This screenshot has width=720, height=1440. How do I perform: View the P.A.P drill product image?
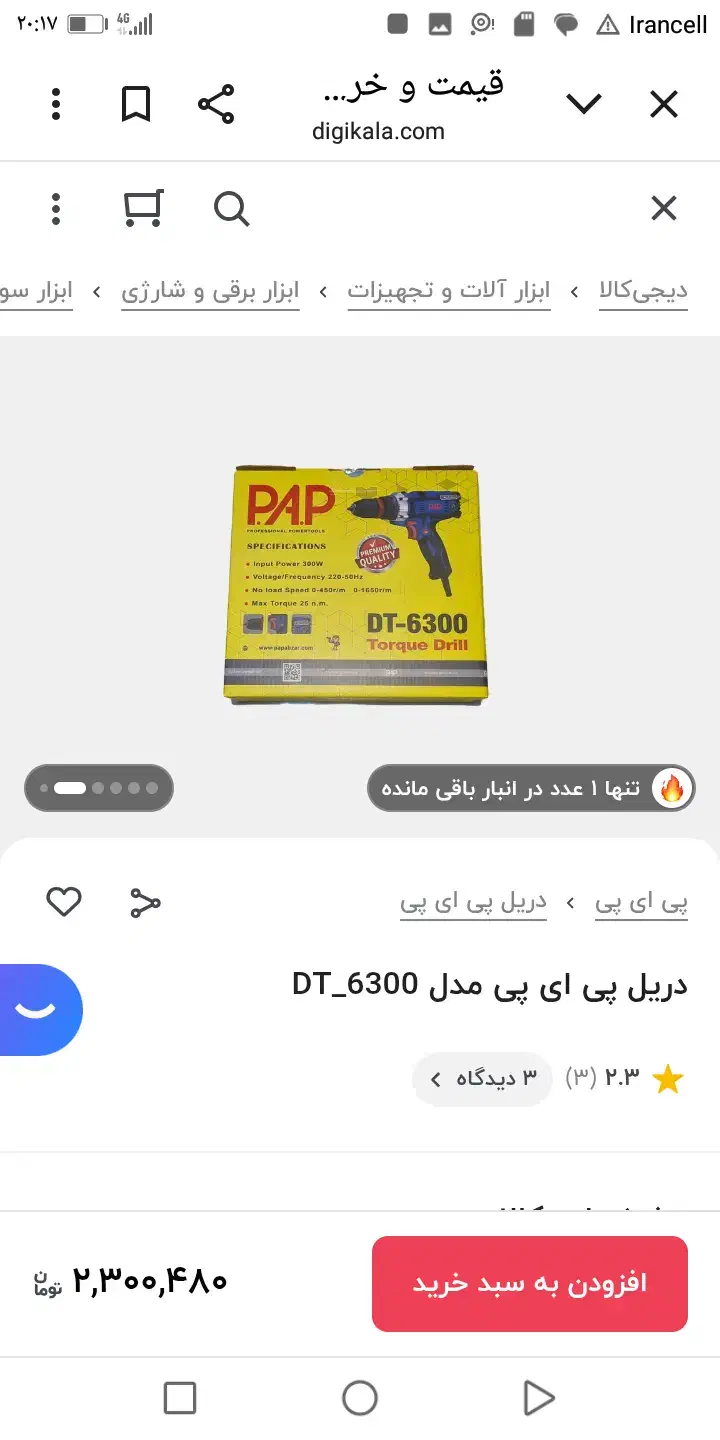(x=360, y=585)
